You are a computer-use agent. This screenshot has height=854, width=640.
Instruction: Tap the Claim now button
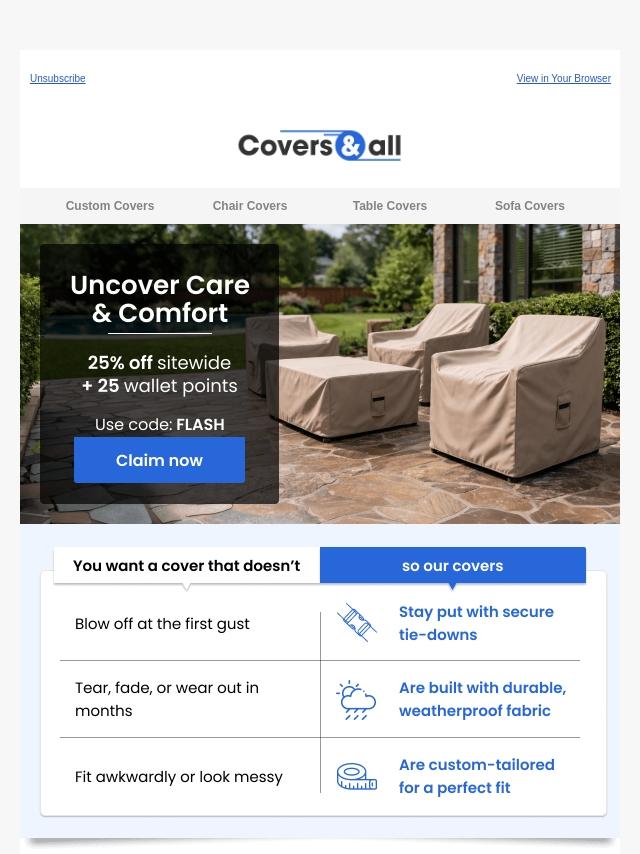(159, 460)
